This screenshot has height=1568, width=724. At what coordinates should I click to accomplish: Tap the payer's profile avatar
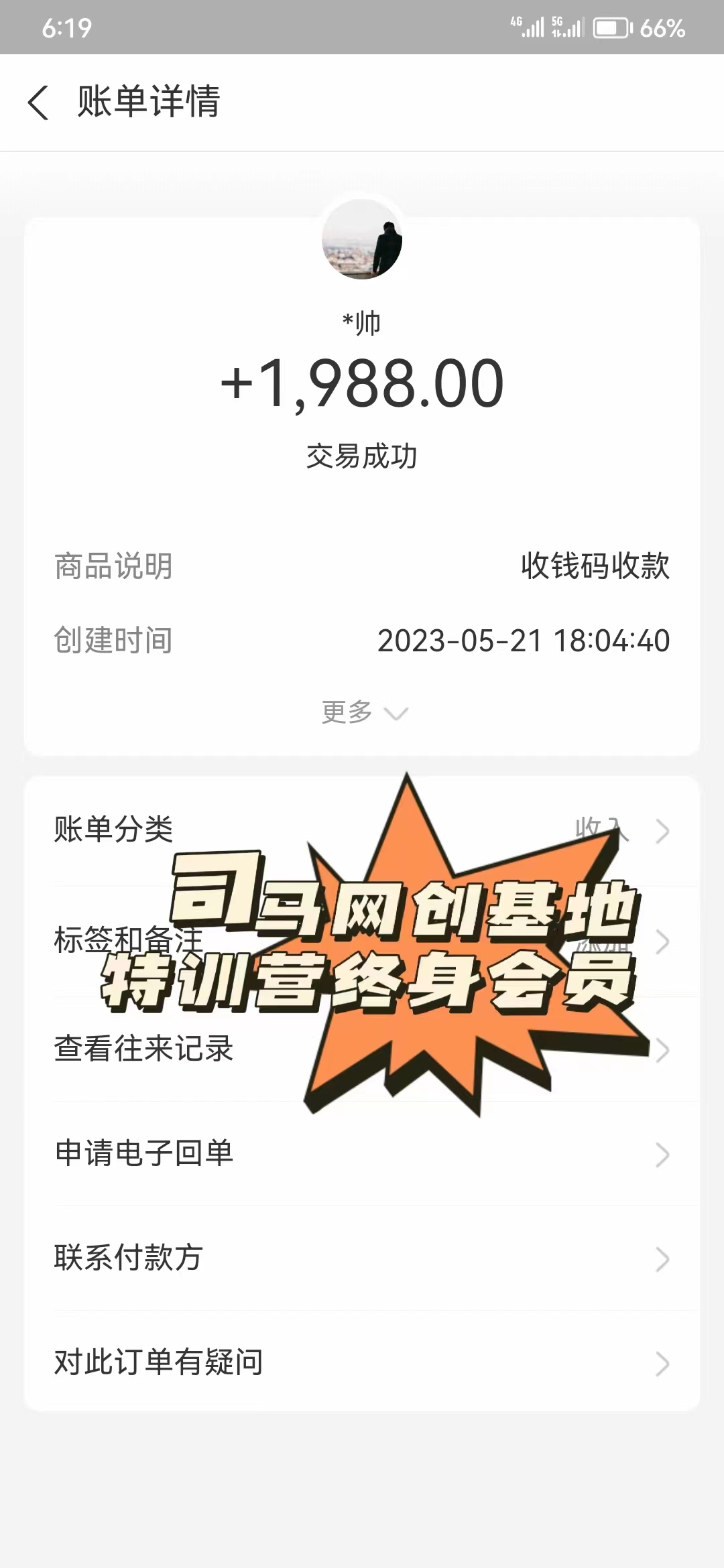[362, 239]
